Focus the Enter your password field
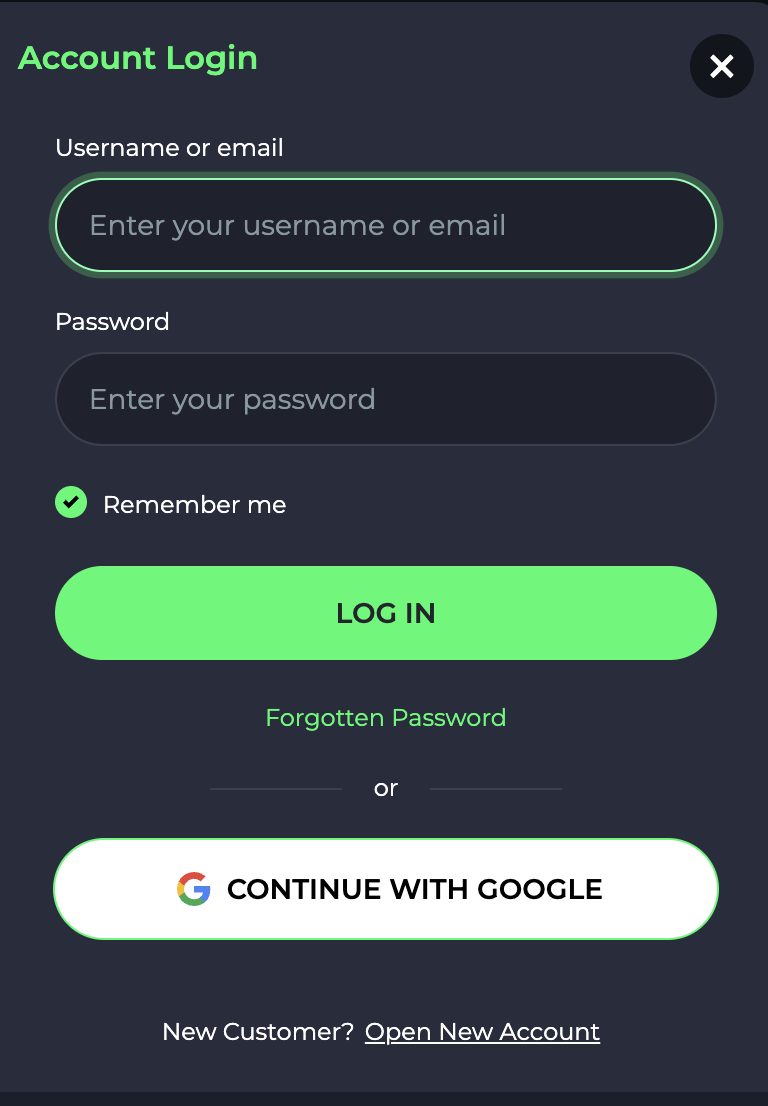The image size is (768, 1106). tap(386, 399)
